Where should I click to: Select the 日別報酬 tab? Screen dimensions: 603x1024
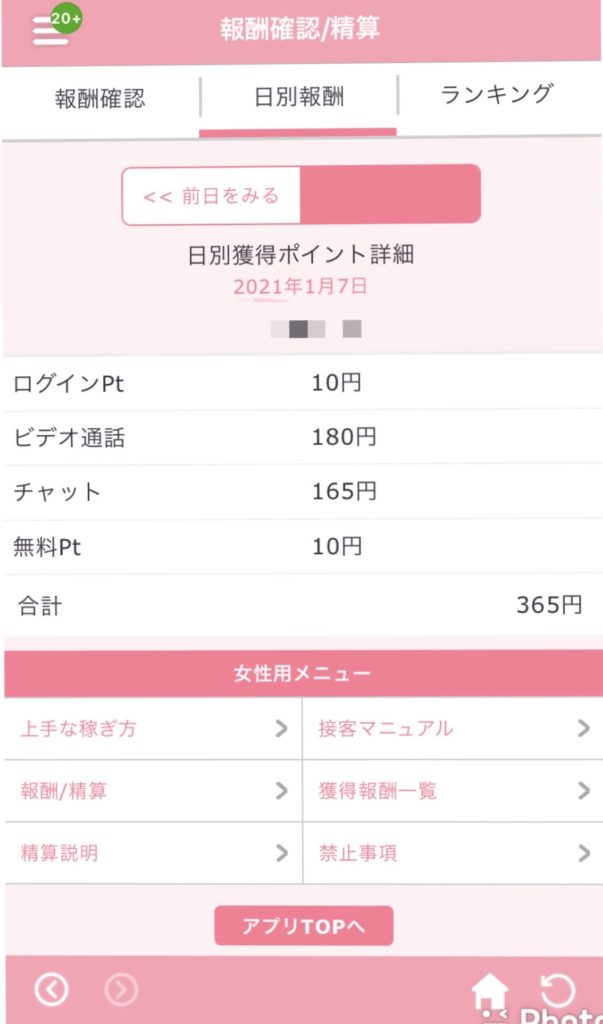(298, 98)
